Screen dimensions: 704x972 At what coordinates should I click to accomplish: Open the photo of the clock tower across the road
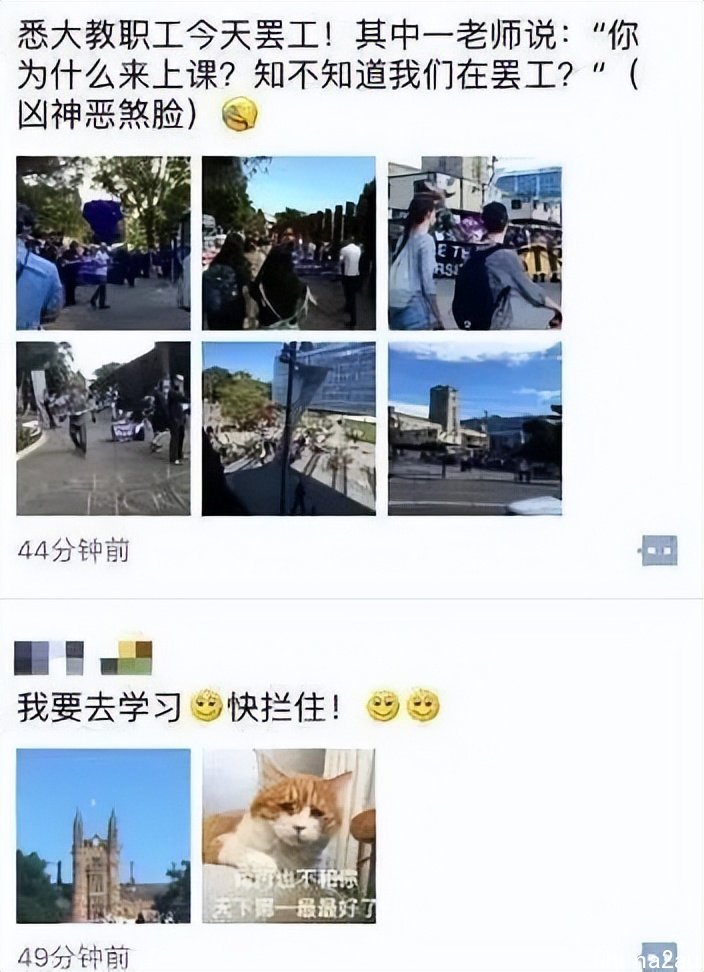tap(475, 429)
